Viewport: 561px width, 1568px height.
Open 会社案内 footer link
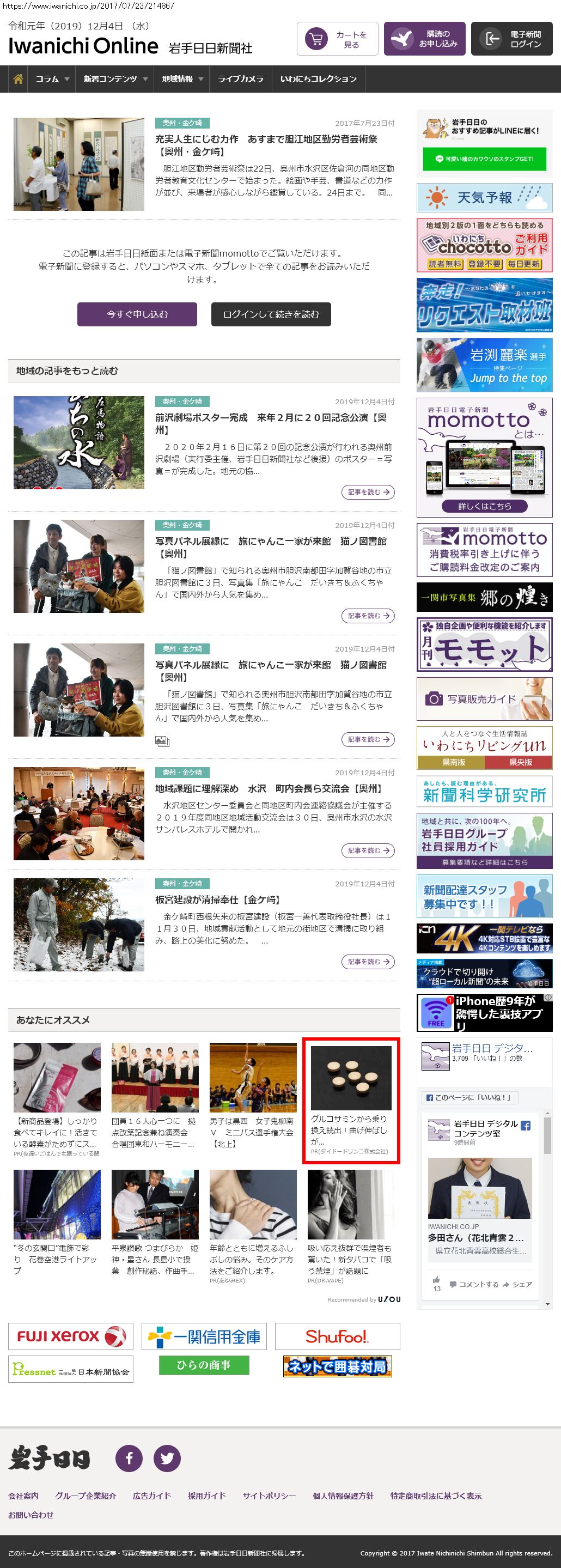click(x=23, y=1496)
